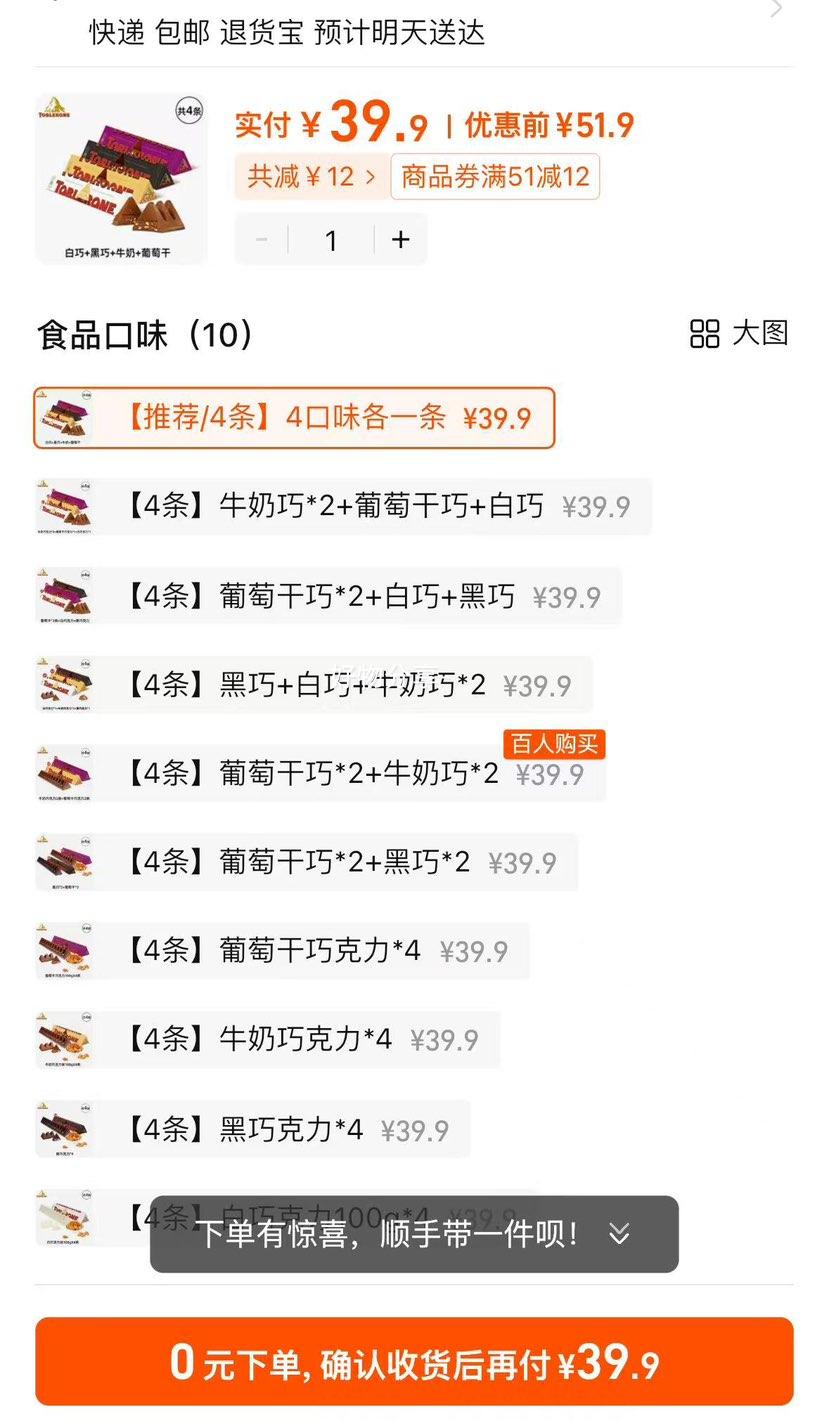
Task: Click the 0元下单 order button
Action: point(414,1361)
